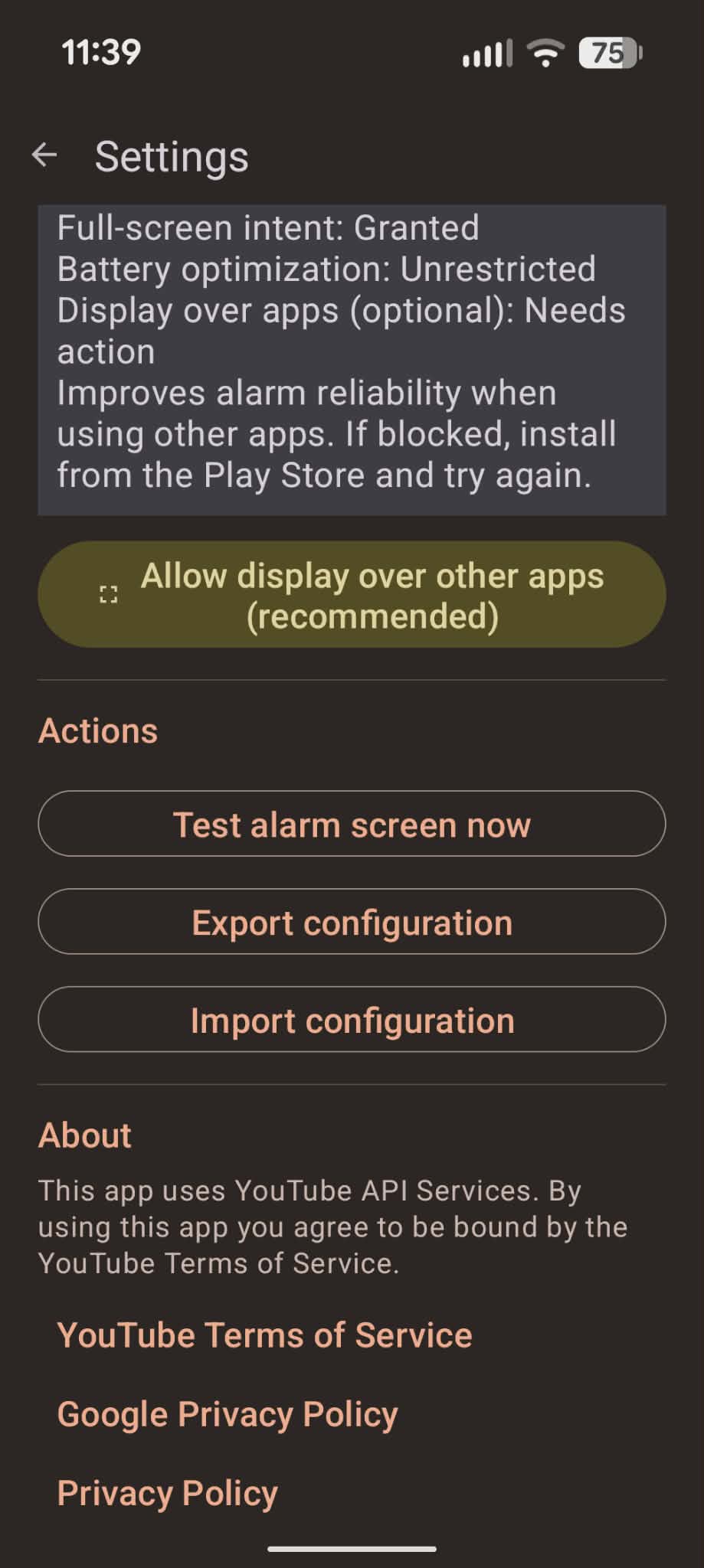The height and width of the screenshot is (1568, 704).
Task: Tap the Wi-Fi status icon
Action: 545,54
